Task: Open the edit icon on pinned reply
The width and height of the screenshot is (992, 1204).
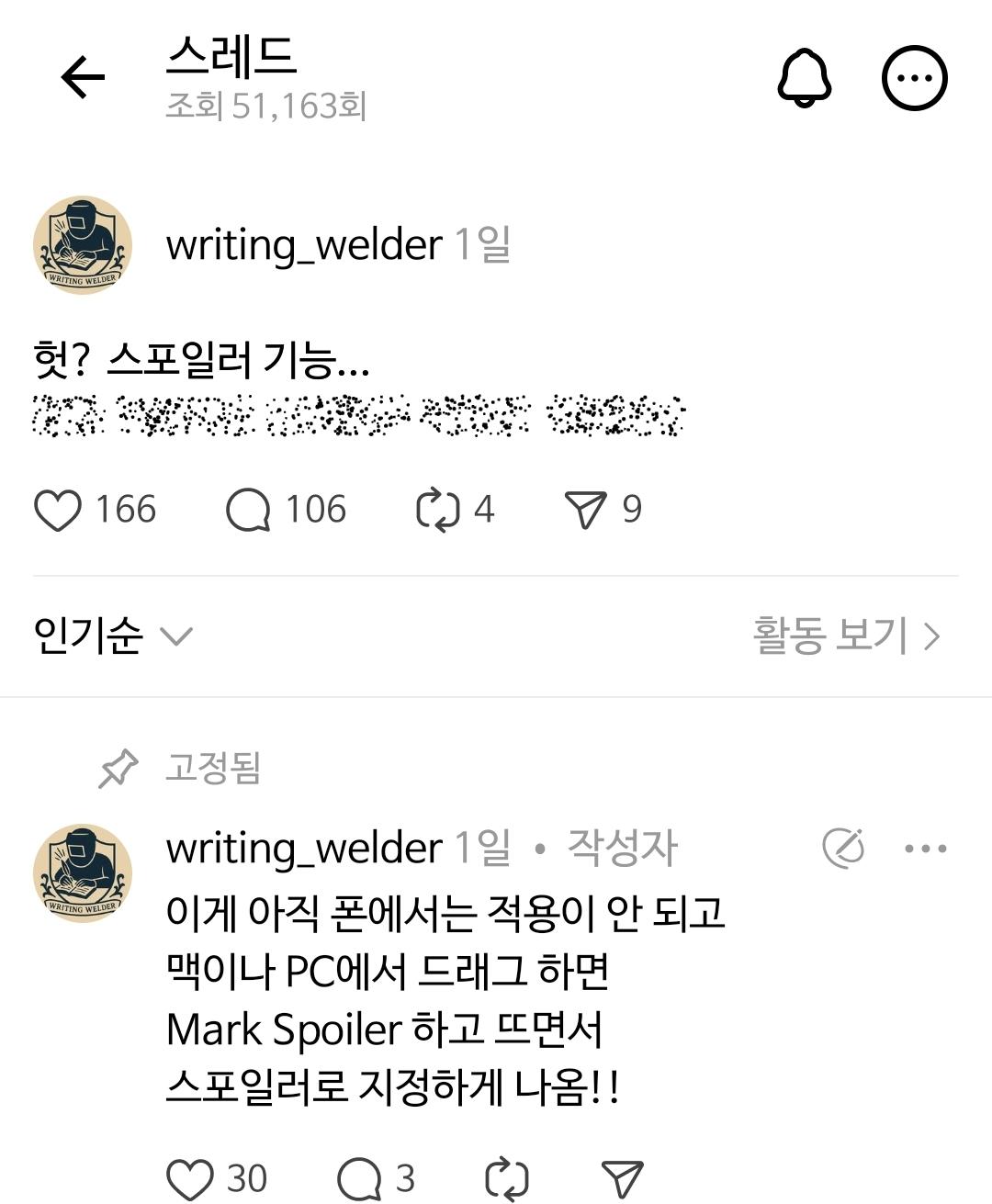Action: [843, 848]
